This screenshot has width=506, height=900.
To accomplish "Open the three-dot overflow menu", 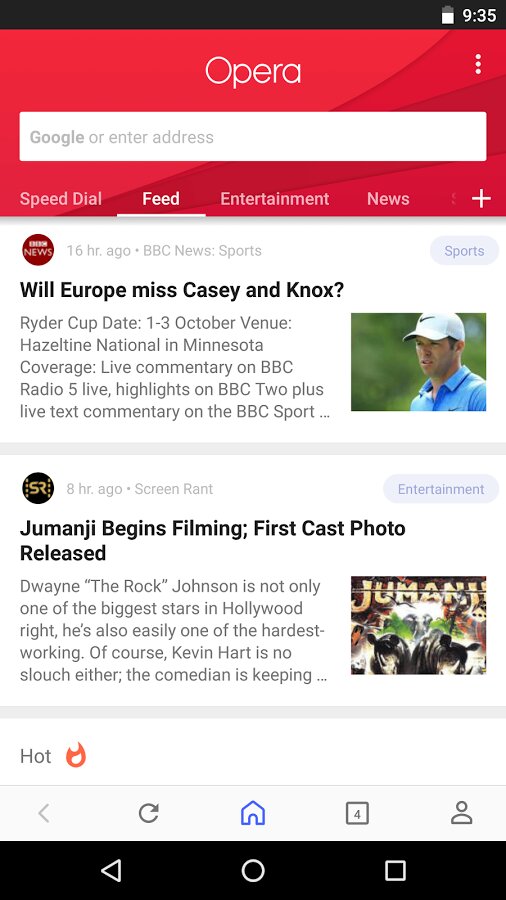I will tap(478, 64).
